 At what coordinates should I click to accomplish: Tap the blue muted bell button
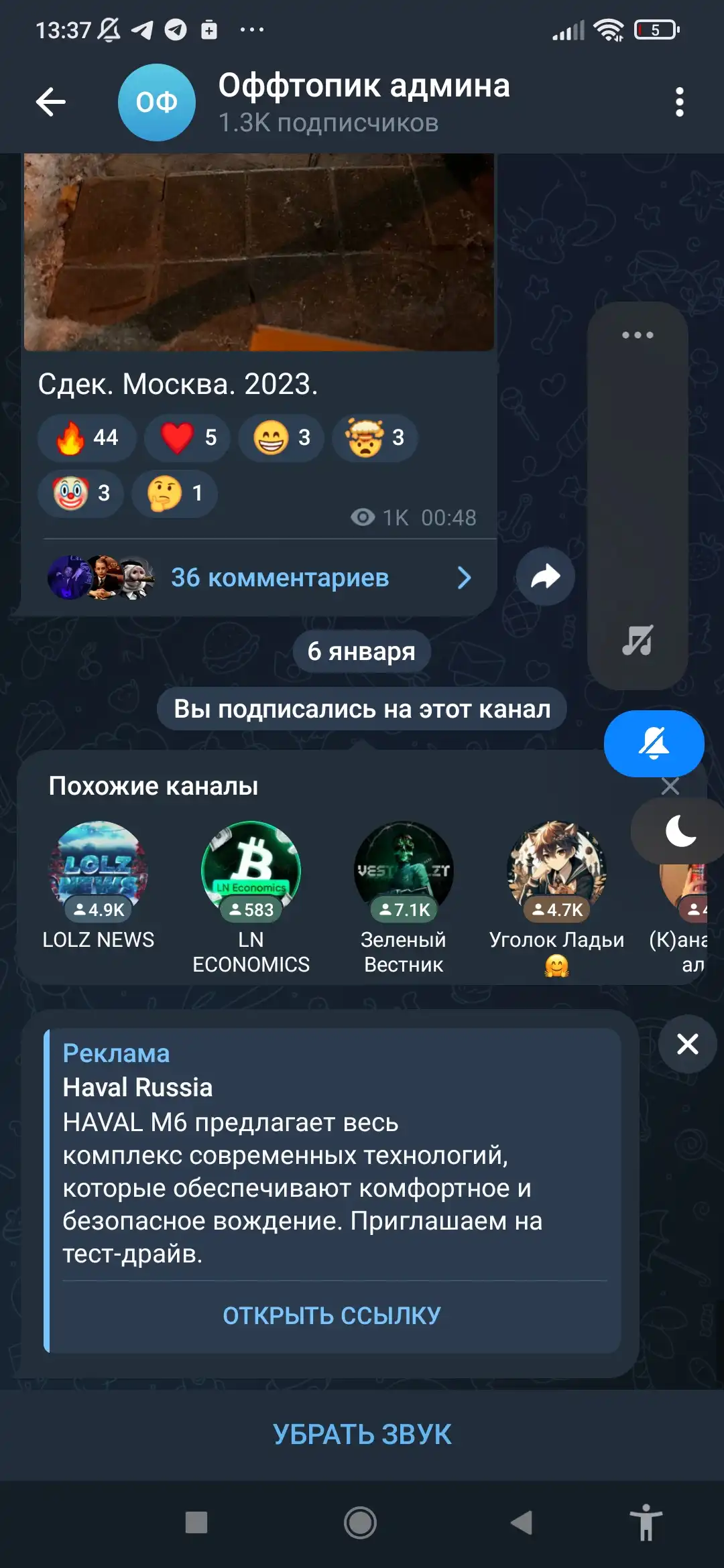tap(654, 744)
